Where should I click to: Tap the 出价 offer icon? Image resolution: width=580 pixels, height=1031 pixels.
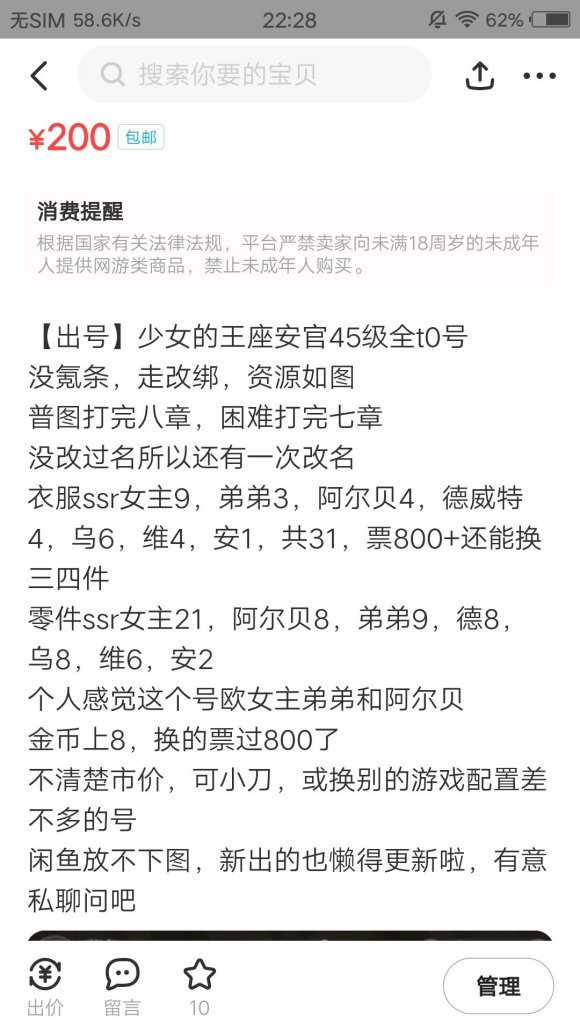(45, 986)
